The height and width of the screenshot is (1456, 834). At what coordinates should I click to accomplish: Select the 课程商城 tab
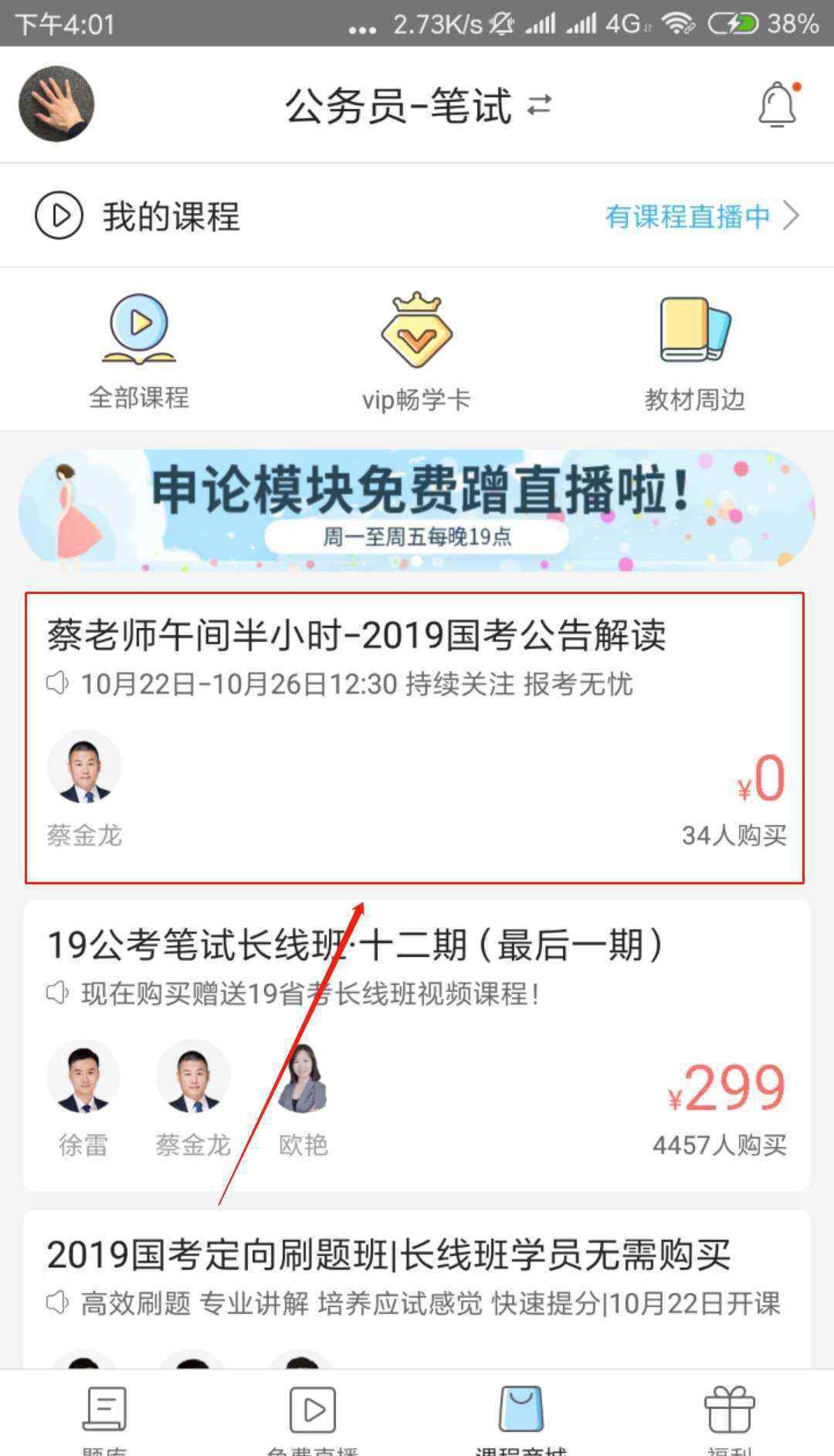click(x=520, y=1417)
